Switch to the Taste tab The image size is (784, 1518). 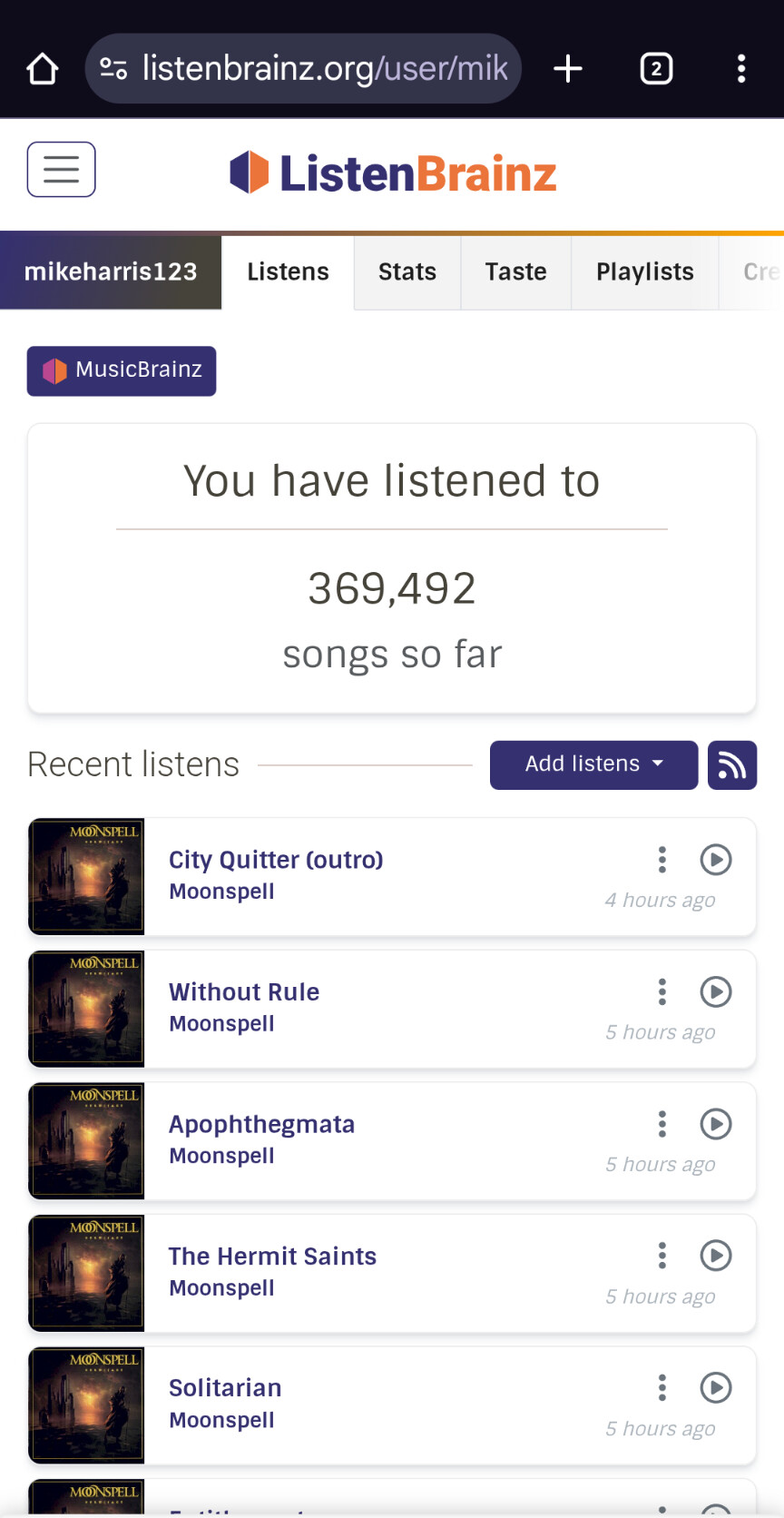coord(515,272)
